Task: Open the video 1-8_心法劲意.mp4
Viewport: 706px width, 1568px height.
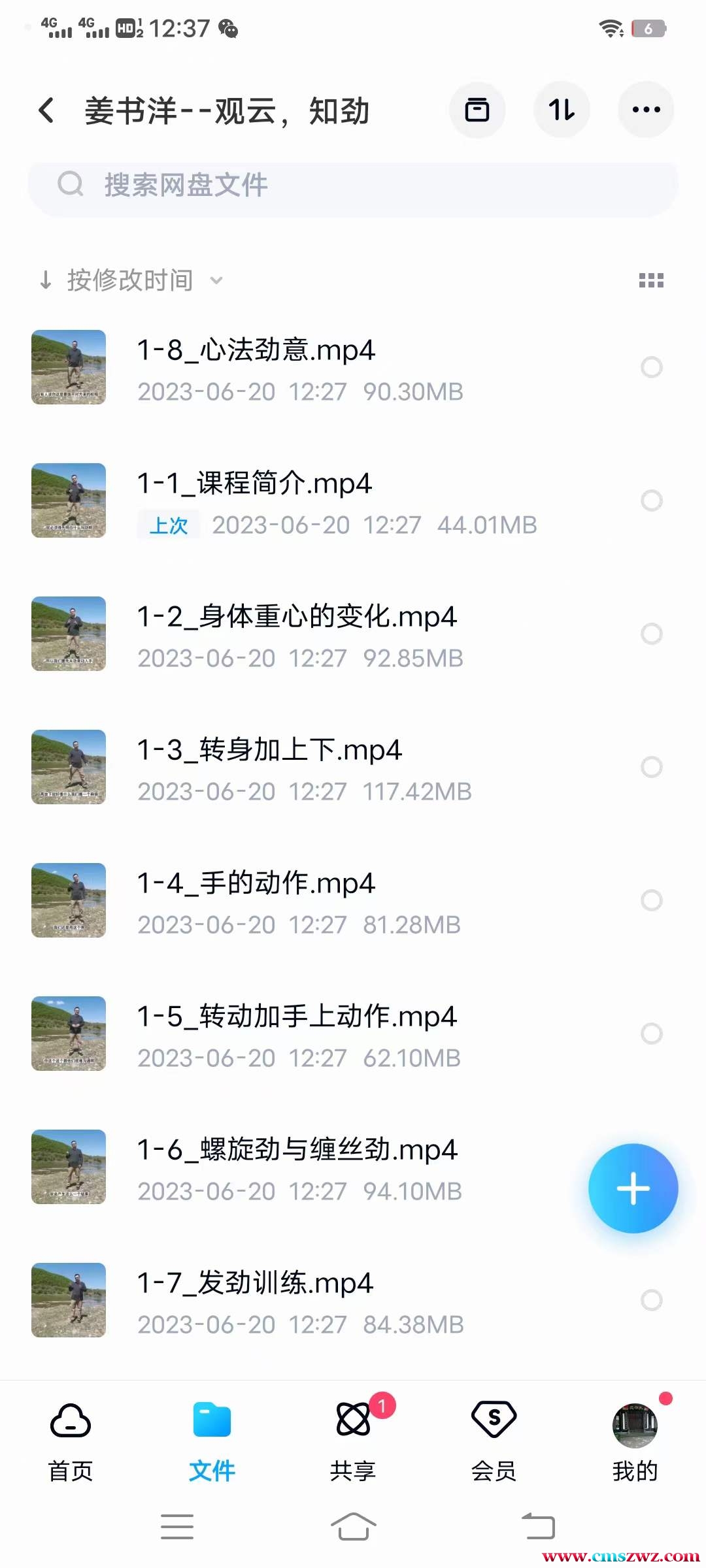Action: [x=256, y=351]
